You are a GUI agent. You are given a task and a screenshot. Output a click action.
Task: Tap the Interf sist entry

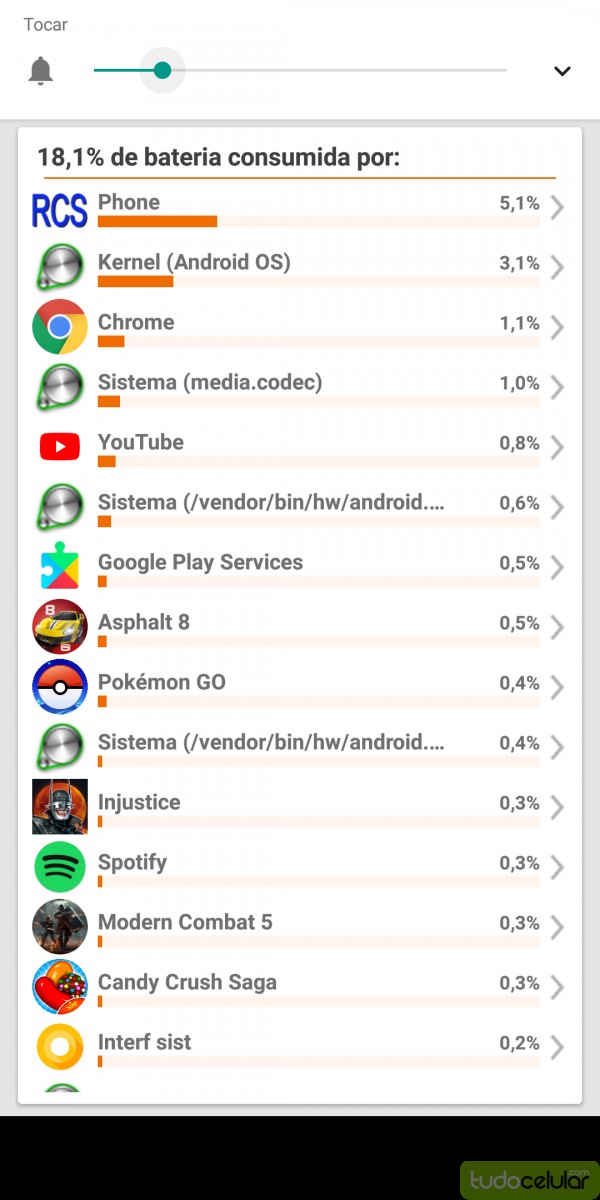tap(298, 1047)
